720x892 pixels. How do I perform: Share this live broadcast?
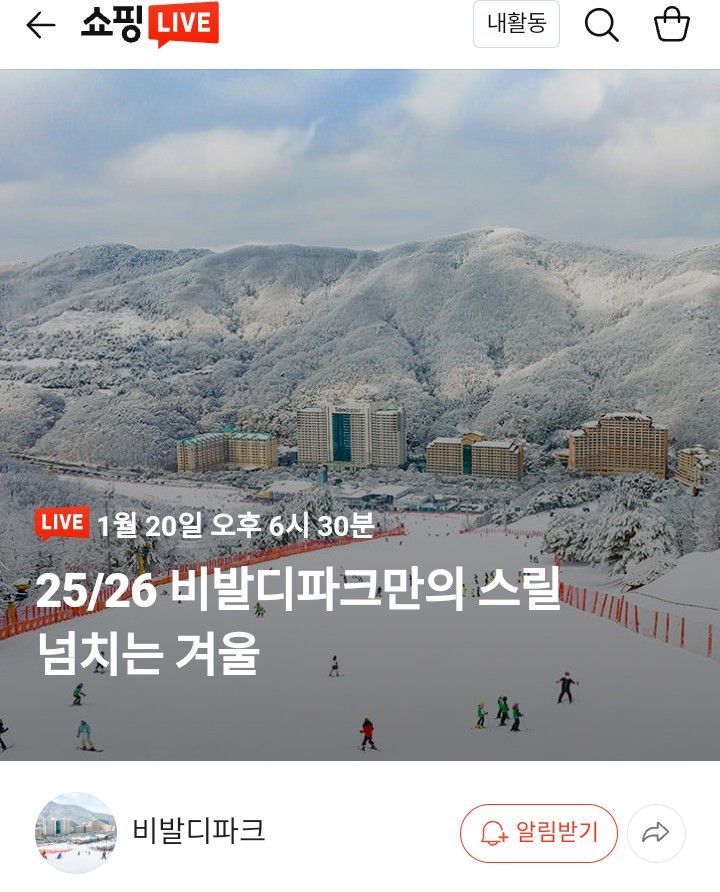pyautogui.click(x=656, y=833)
